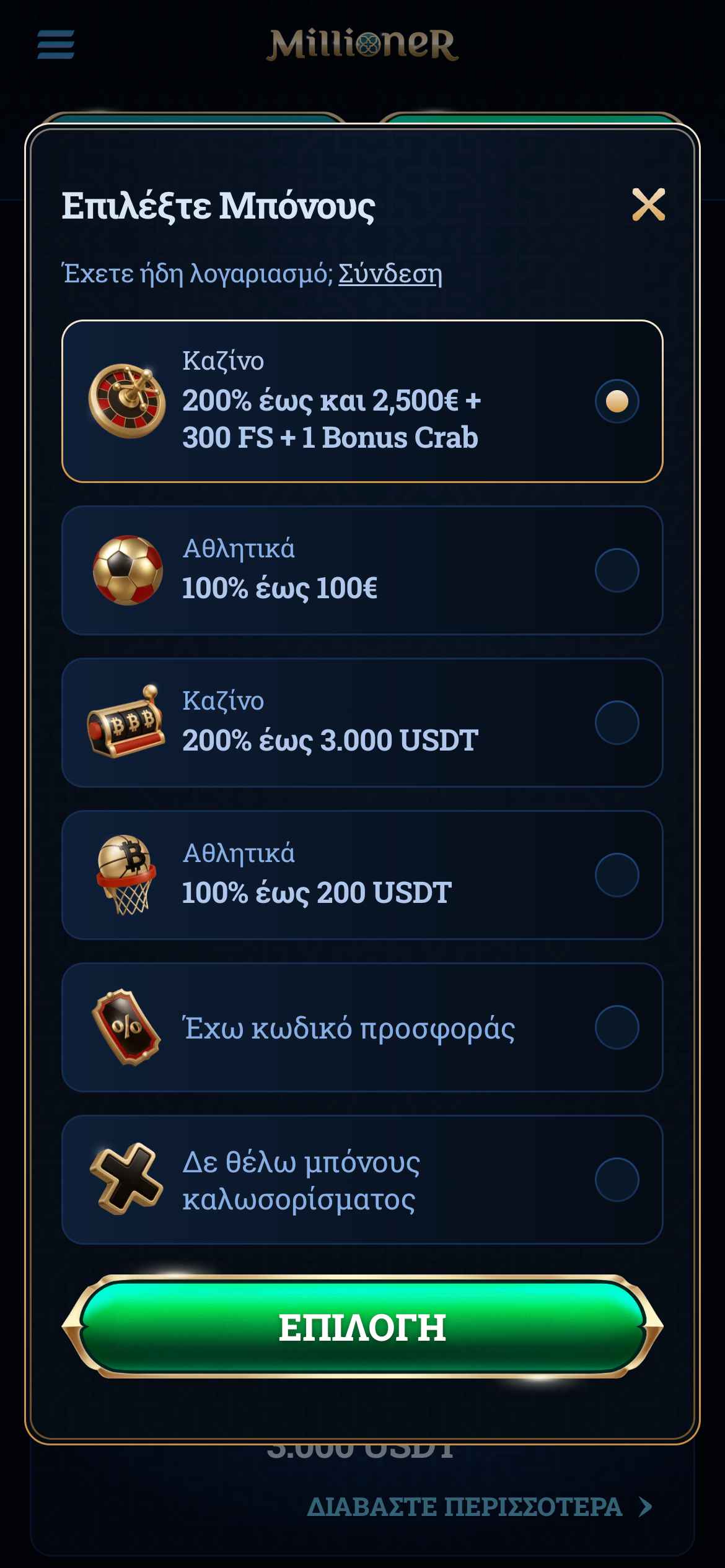Screen dimensions: 725x1568
Task: Select the Καζίνο 200% έως 3.000 USDT bonus
Action: click(617, 723)
